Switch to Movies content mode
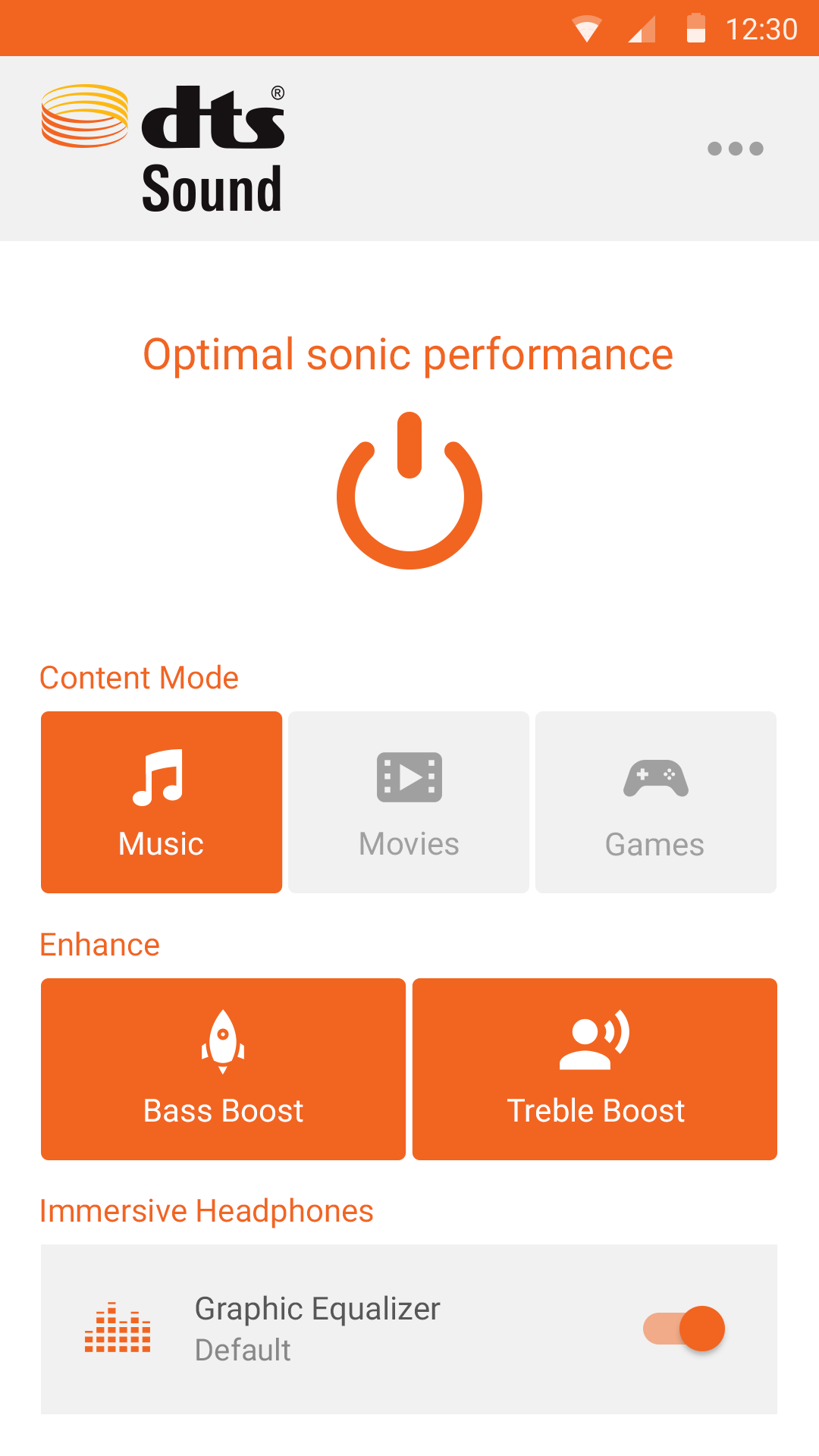This screenshot has width=819, height=1456. coord(409,802)
